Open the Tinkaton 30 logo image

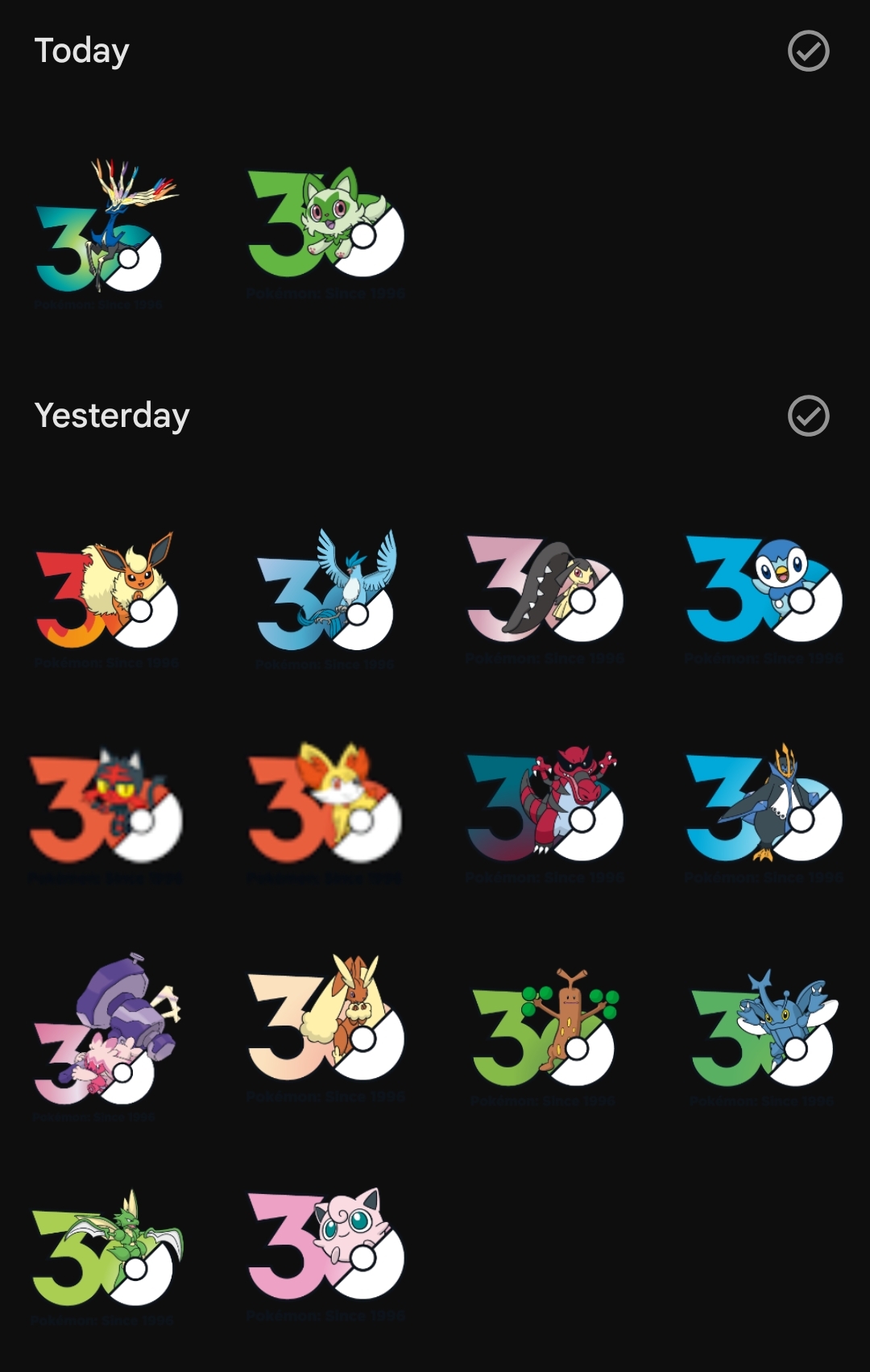pos(106,1031)
